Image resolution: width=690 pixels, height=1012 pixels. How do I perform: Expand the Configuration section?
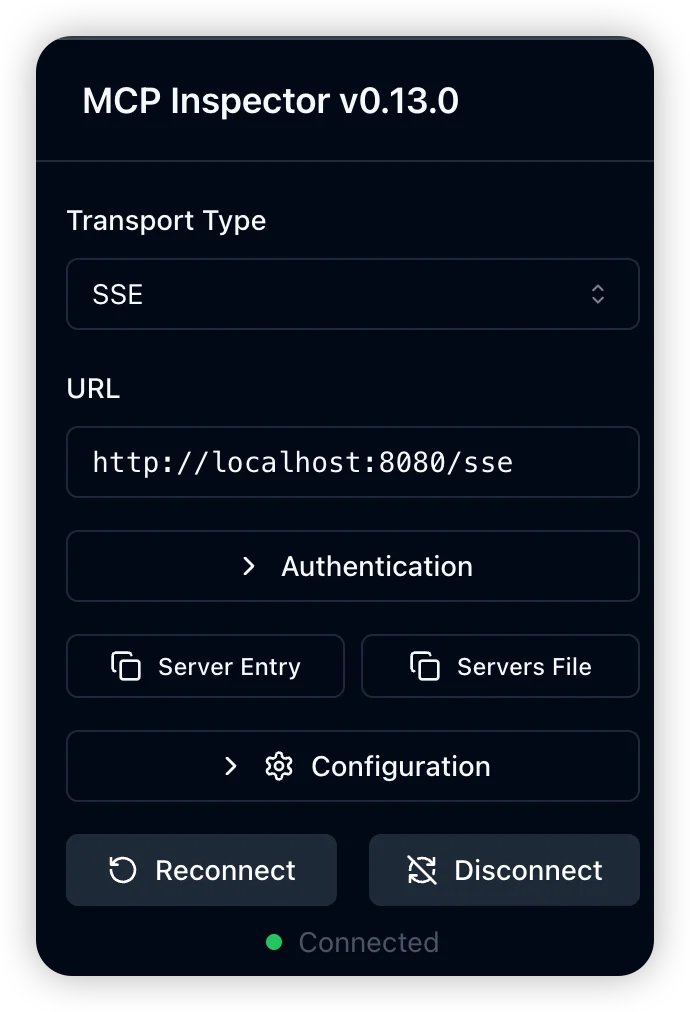[352, 766]
